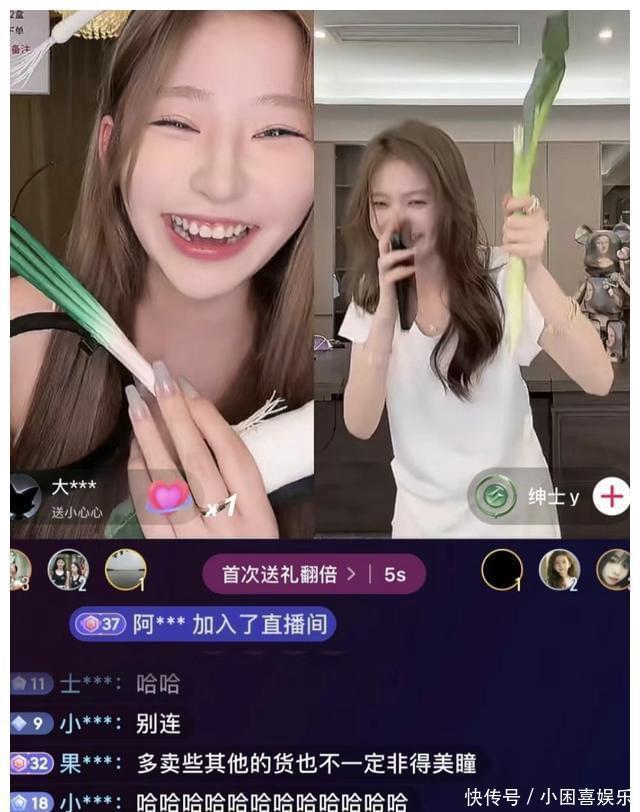Open right side's contributor avatar ranked 2
Viewport: 640px width, 812px height.
pyautogui.click(x=559, y=569)
